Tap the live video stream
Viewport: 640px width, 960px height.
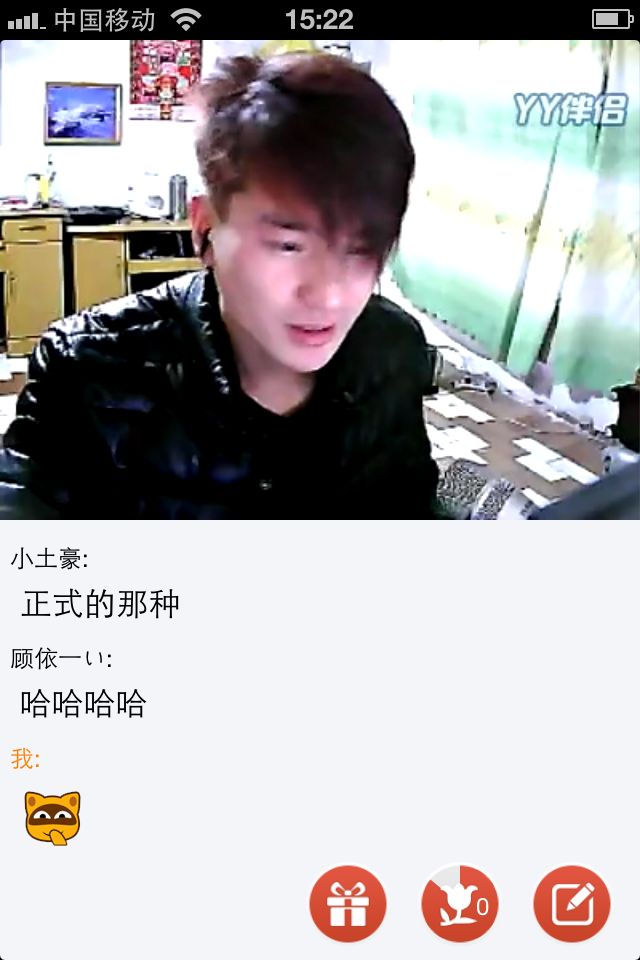coord(320,280)
